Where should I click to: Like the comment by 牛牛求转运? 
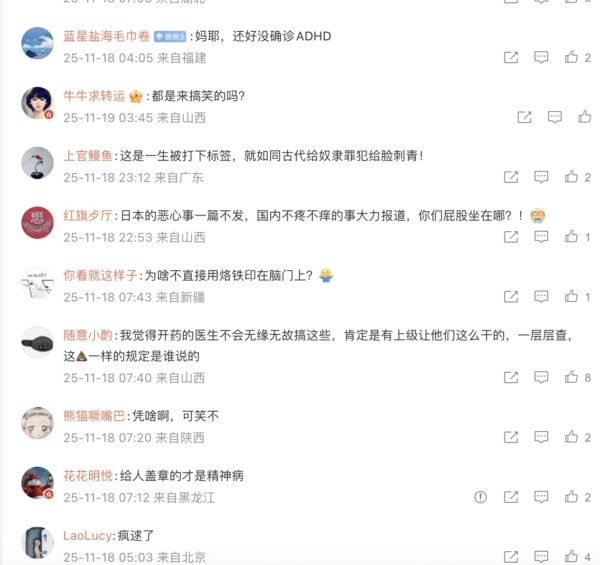[x=583, y=117]
